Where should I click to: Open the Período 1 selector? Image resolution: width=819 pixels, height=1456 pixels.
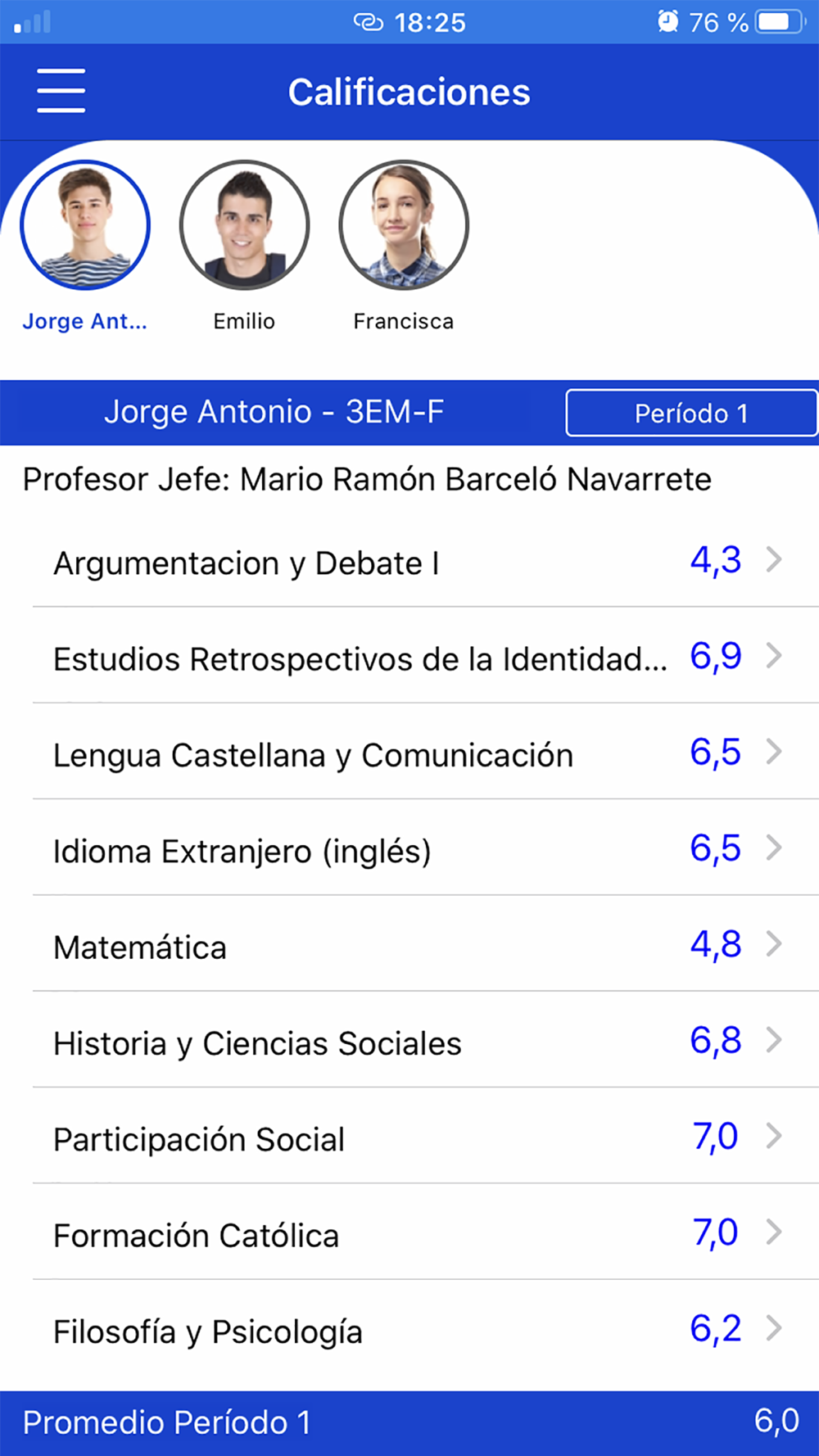(690, 413)
